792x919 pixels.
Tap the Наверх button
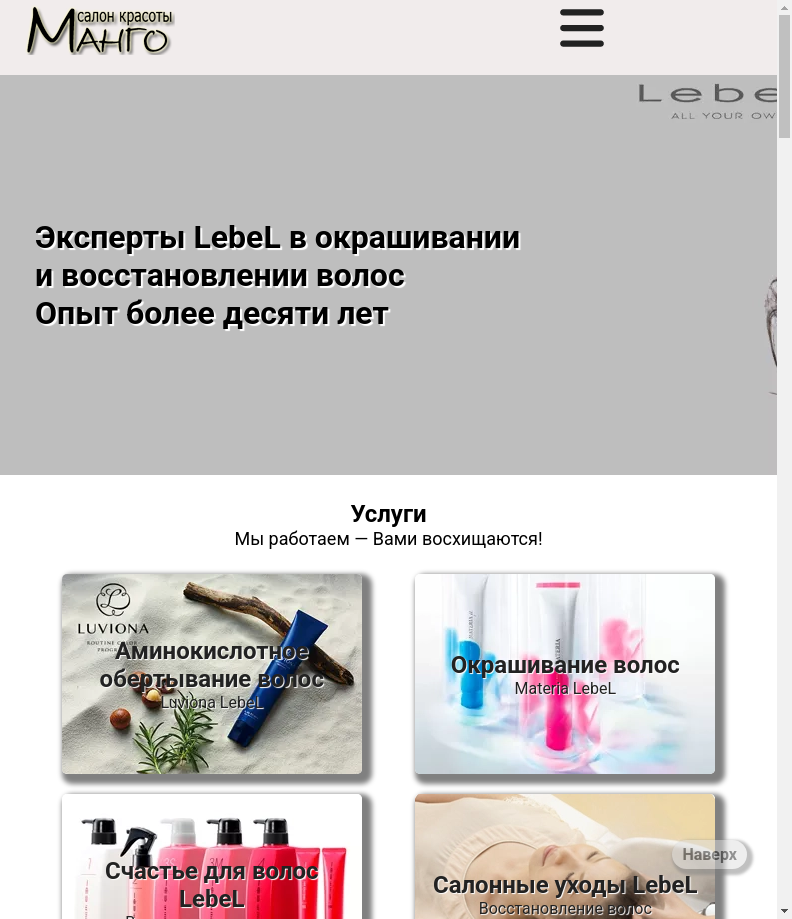point(709,855)
